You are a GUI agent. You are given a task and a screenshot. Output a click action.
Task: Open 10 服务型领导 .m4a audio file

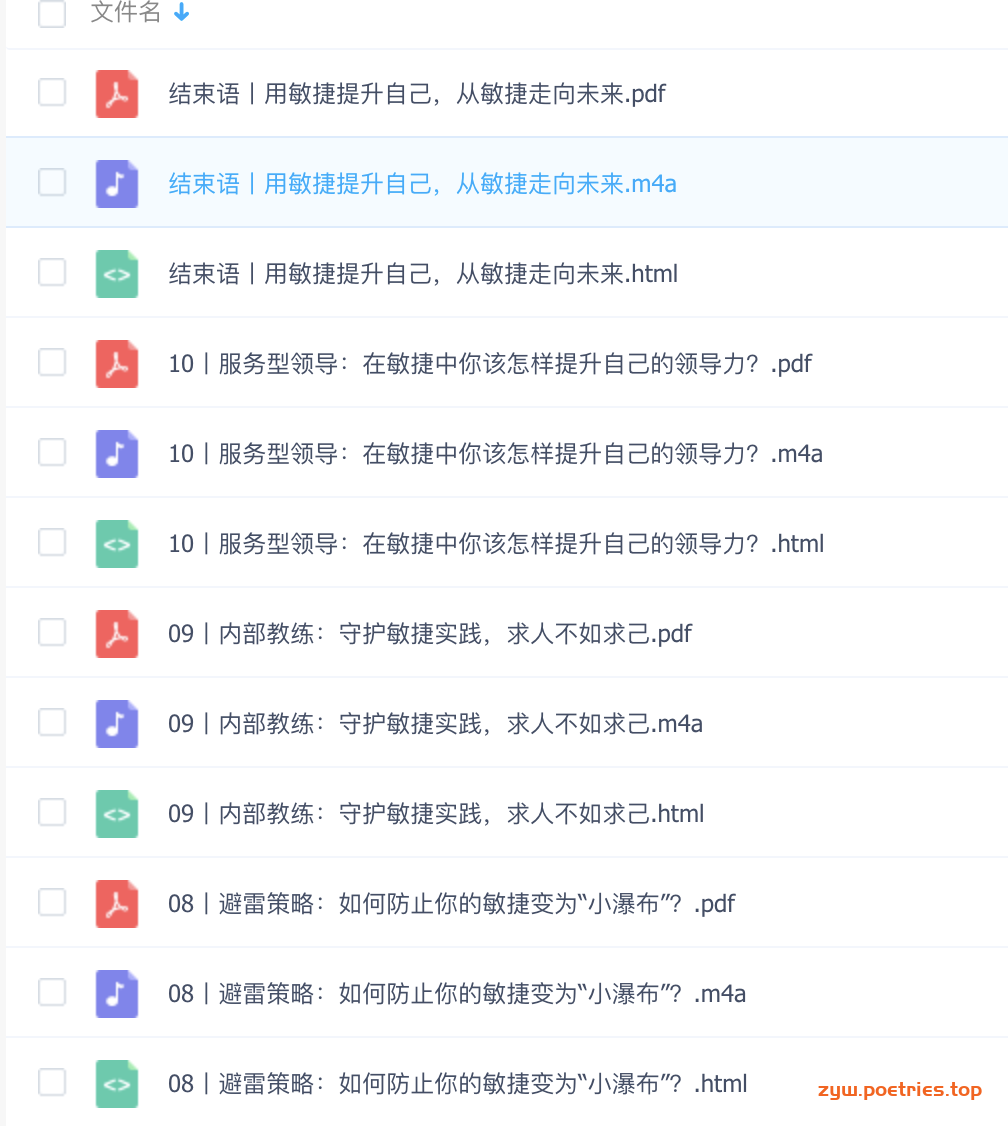[x=495, y=454]
